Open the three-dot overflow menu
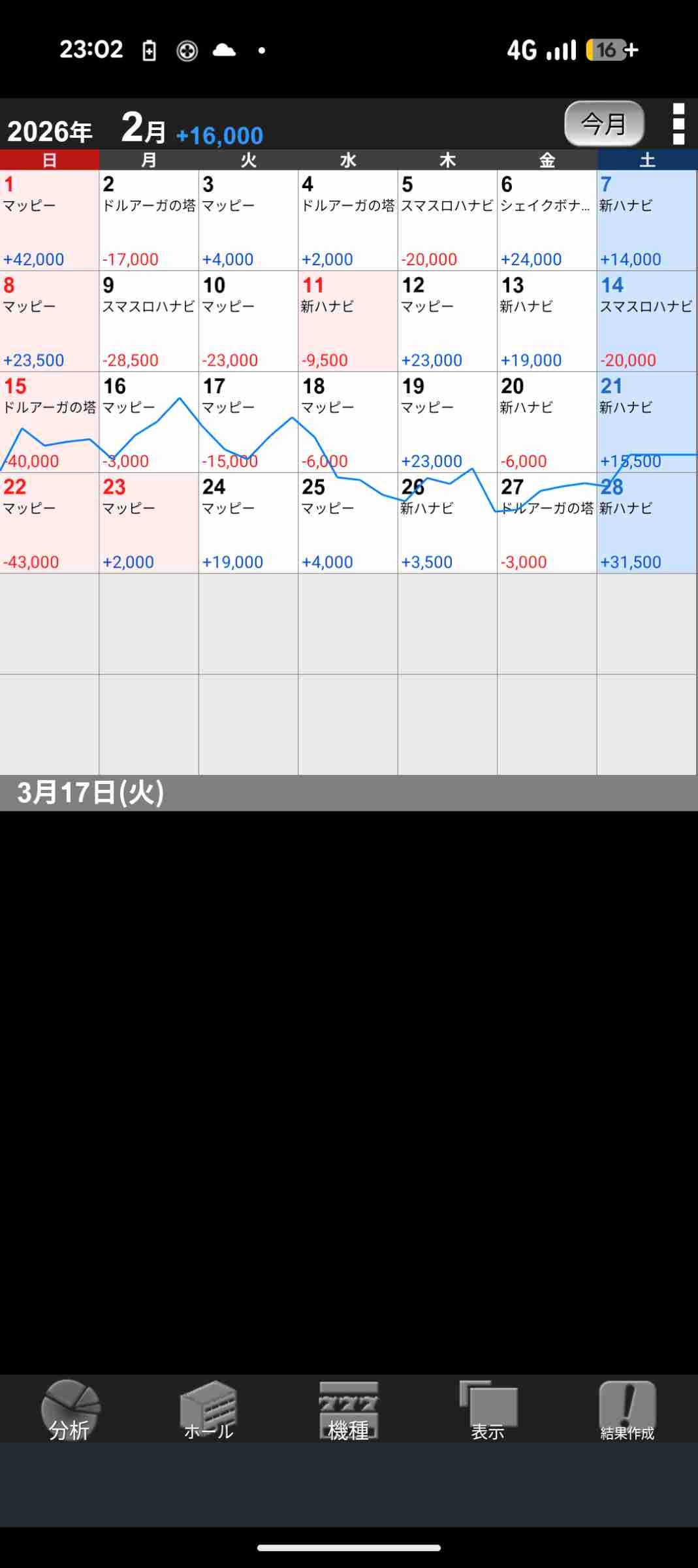 pyautogui.click(x=678, y=123)
